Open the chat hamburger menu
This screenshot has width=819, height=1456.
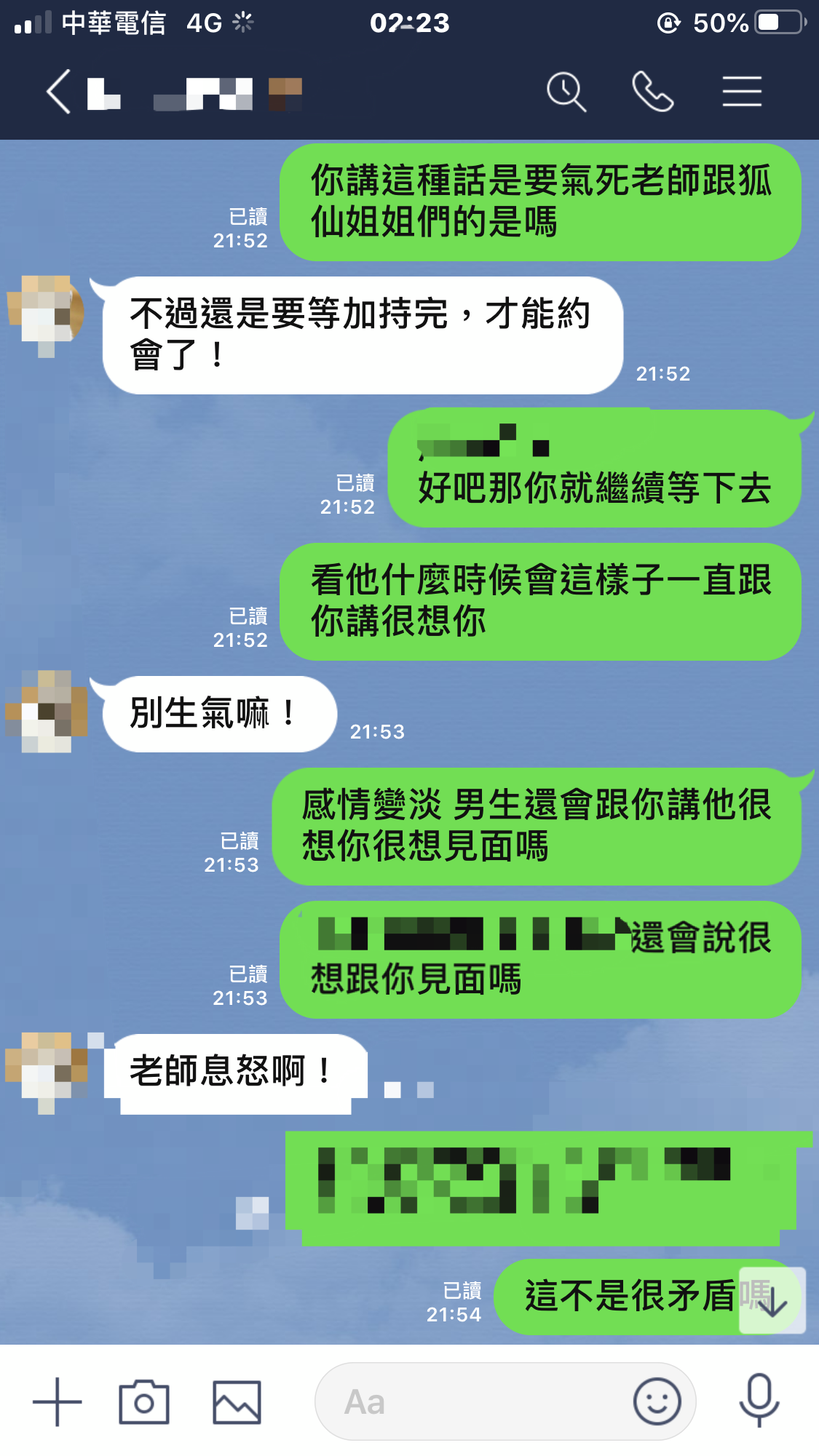coord(742,92)
